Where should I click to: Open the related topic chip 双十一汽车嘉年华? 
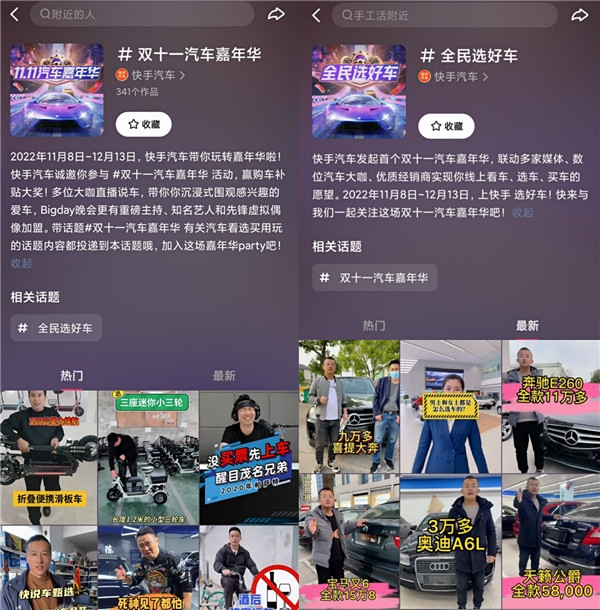(374, 278)
